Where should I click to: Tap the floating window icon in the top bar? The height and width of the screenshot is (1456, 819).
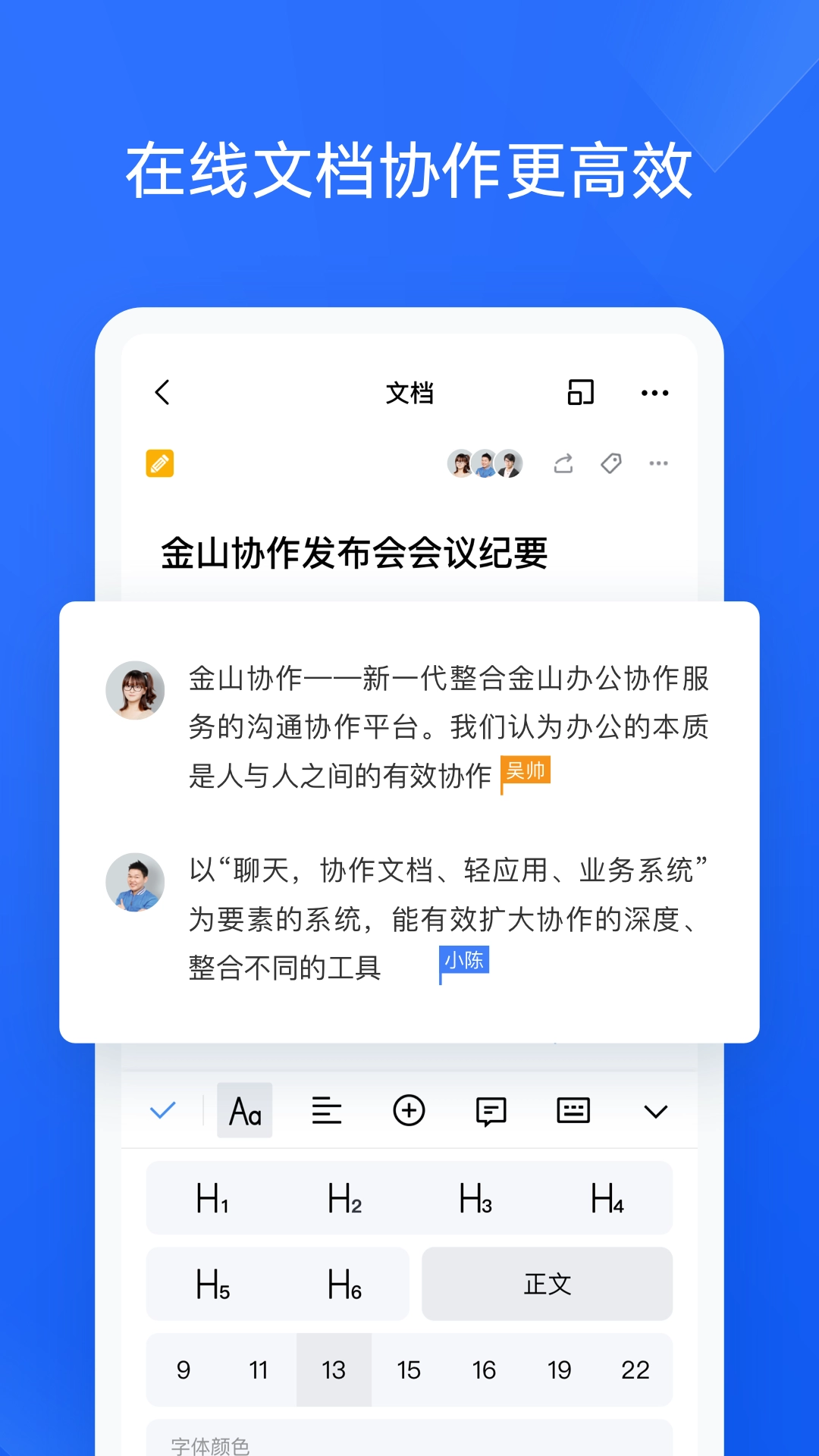click(580, 392)
